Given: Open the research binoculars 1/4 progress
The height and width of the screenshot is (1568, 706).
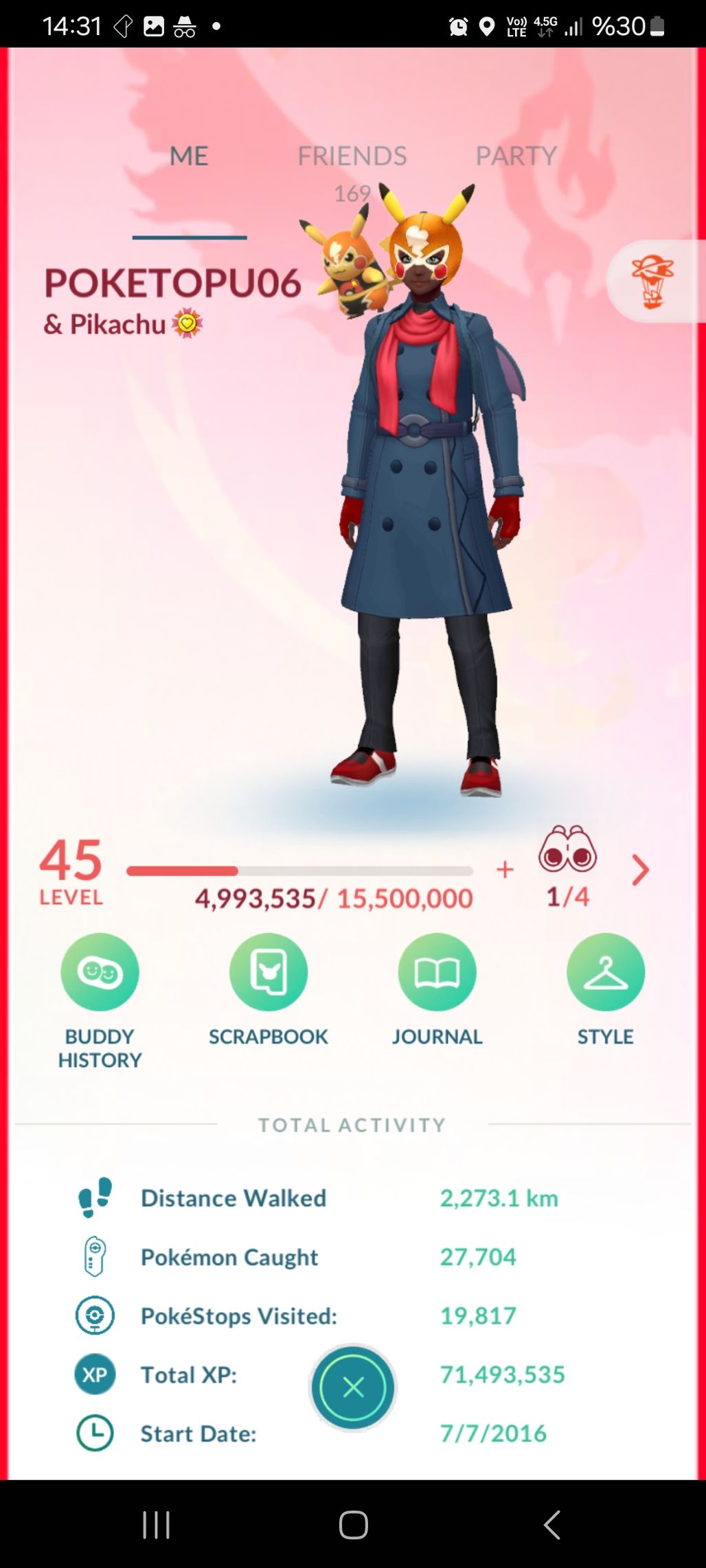Looking at the screenshot, I should (x=568, y=866).
